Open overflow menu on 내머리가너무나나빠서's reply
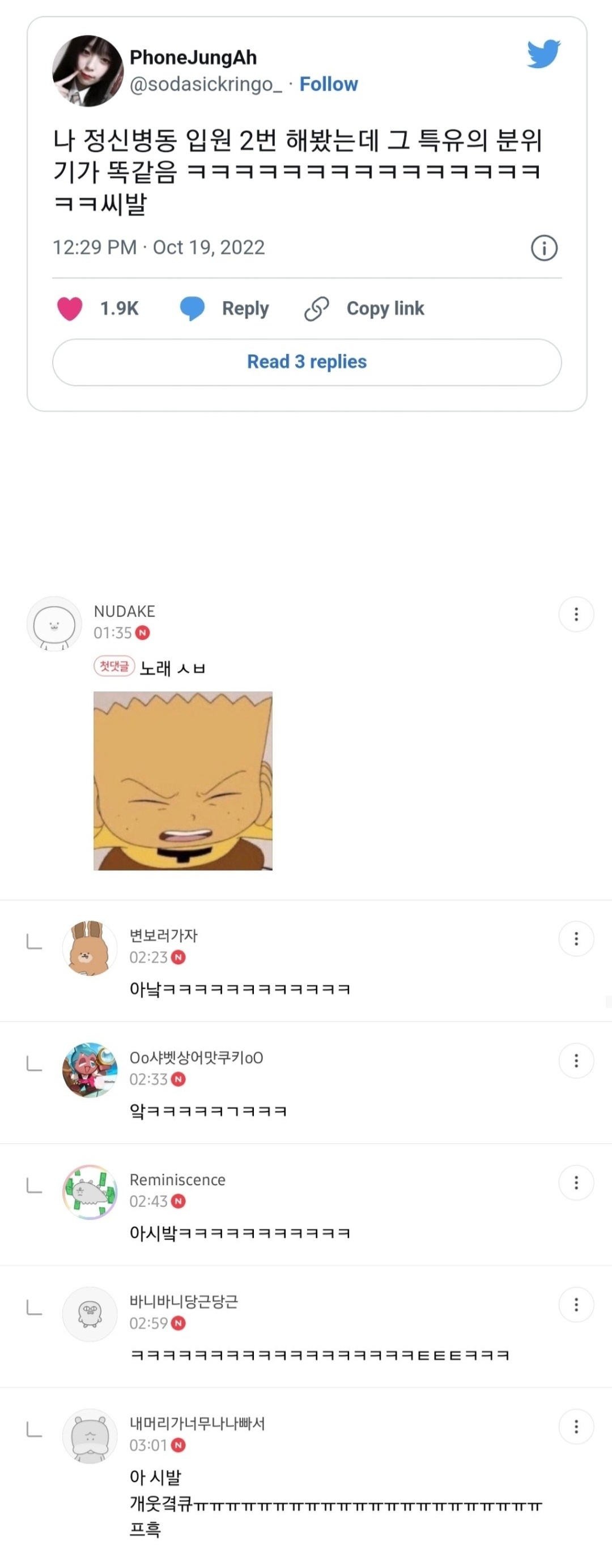Image resolution: width=612 pixels, height=1568 pixels. pos(576,1427)
